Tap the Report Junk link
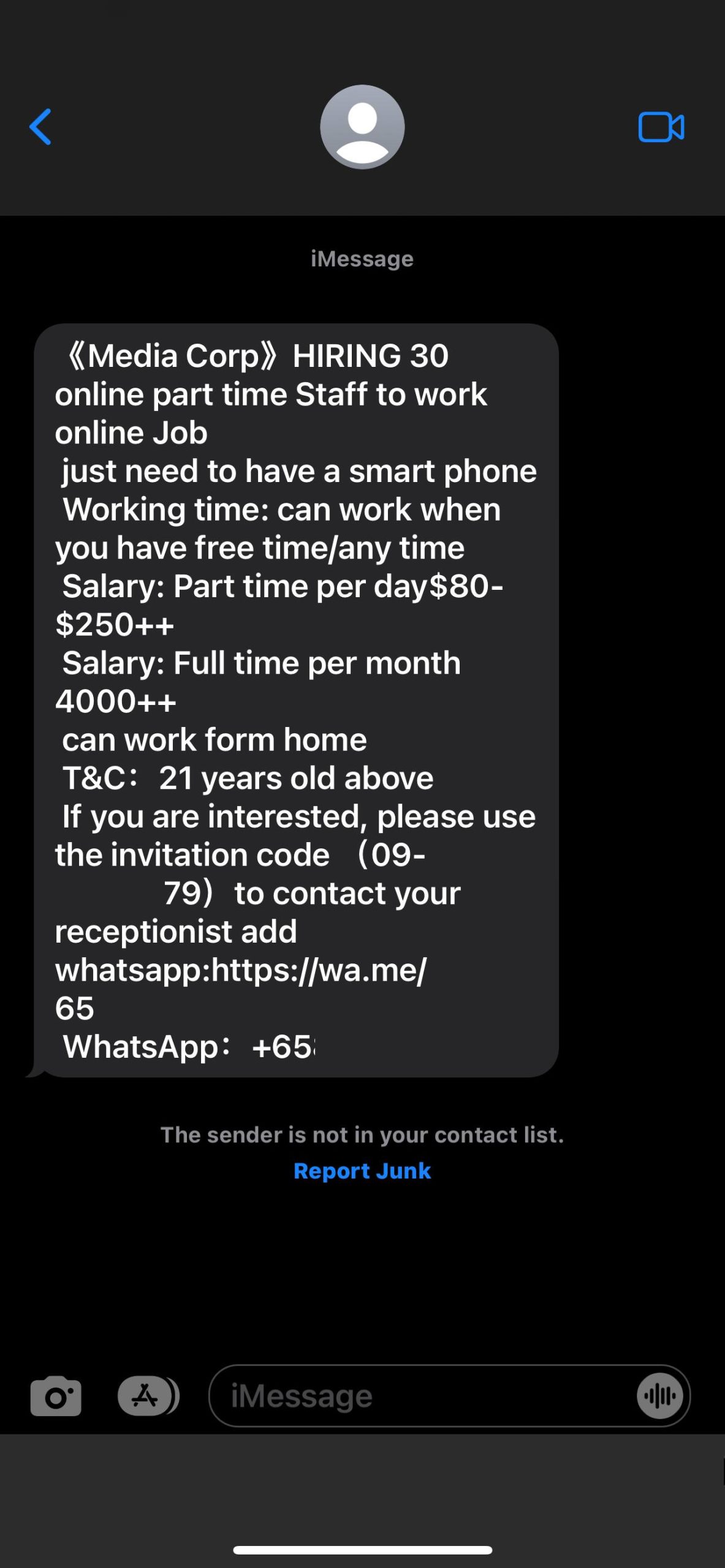The width and height of the screenshot is (725, 1568). click(x=362, y=1170)
